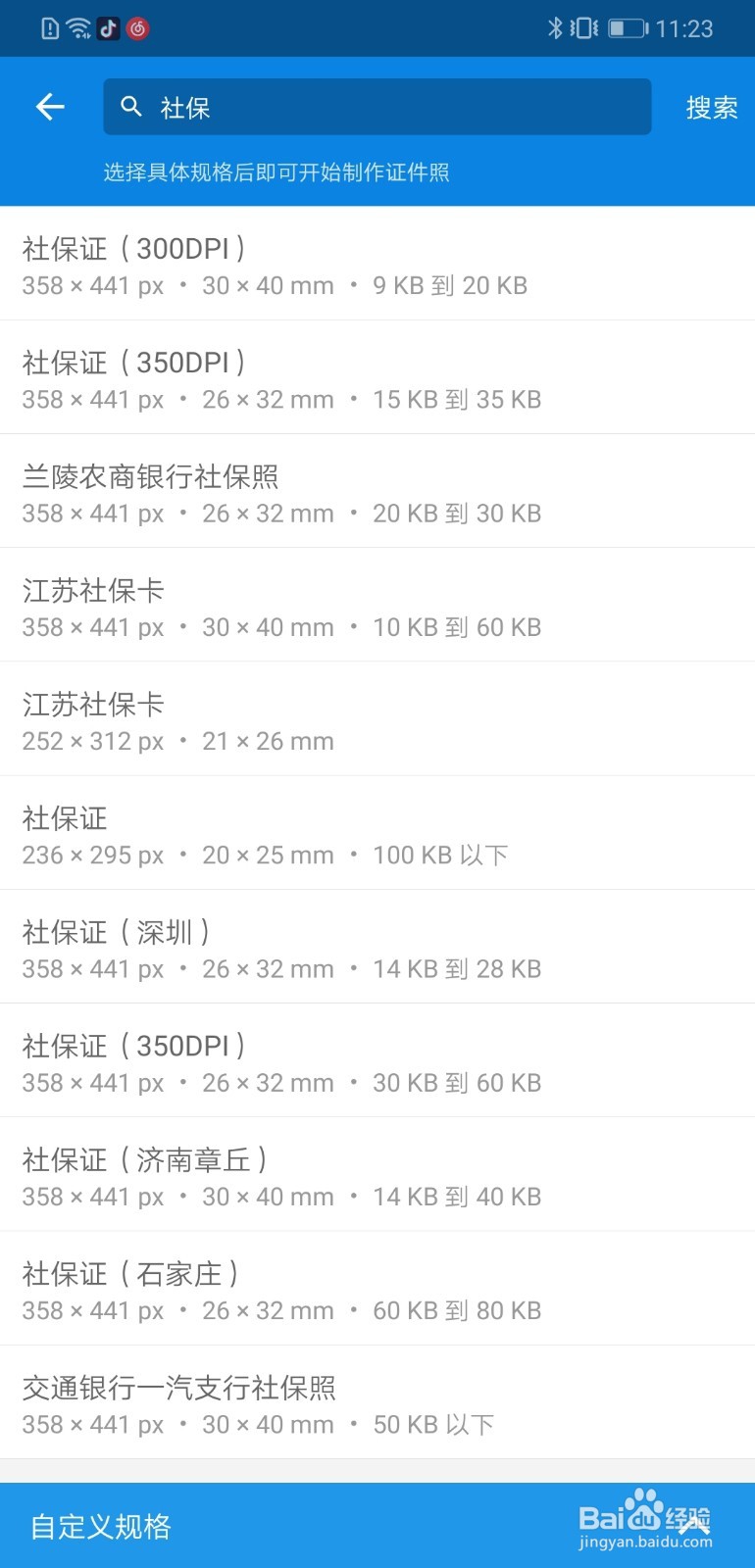Select the 社保证（300DPI）specification
The height and width of the screenshot is (1568, 755).
377,265
